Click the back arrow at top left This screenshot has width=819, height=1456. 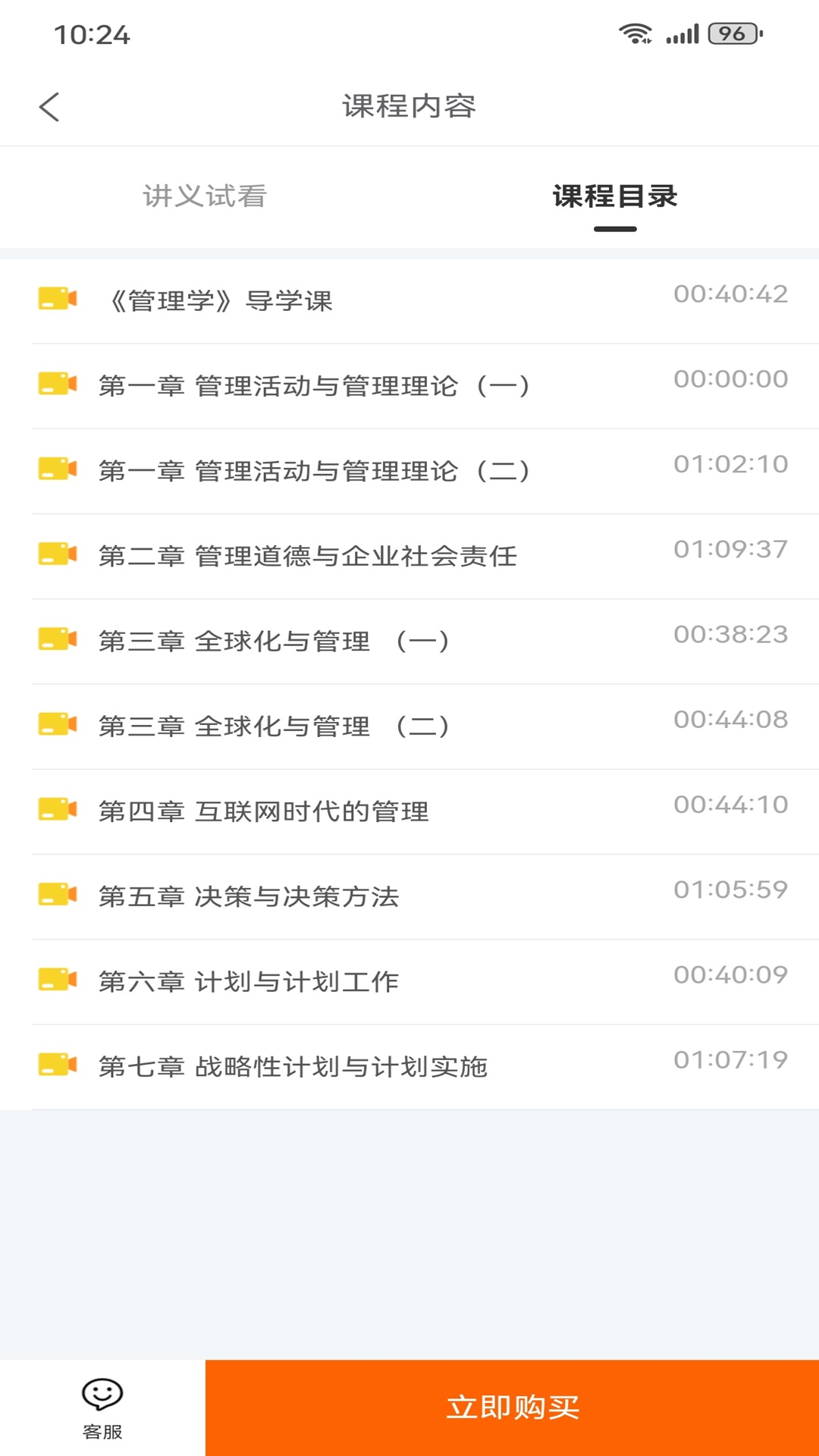[50, 107]
